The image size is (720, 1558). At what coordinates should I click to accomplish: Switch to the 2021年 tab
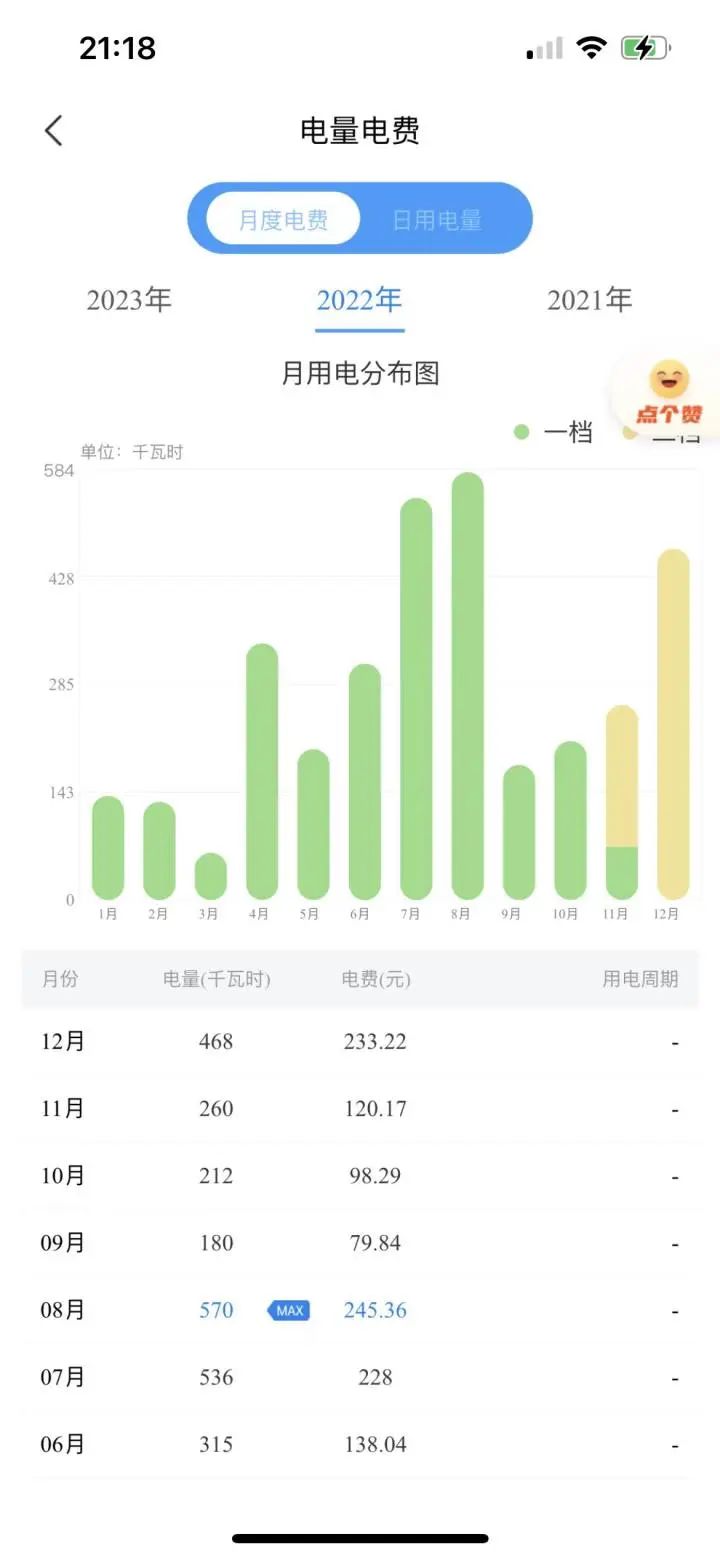589,300
